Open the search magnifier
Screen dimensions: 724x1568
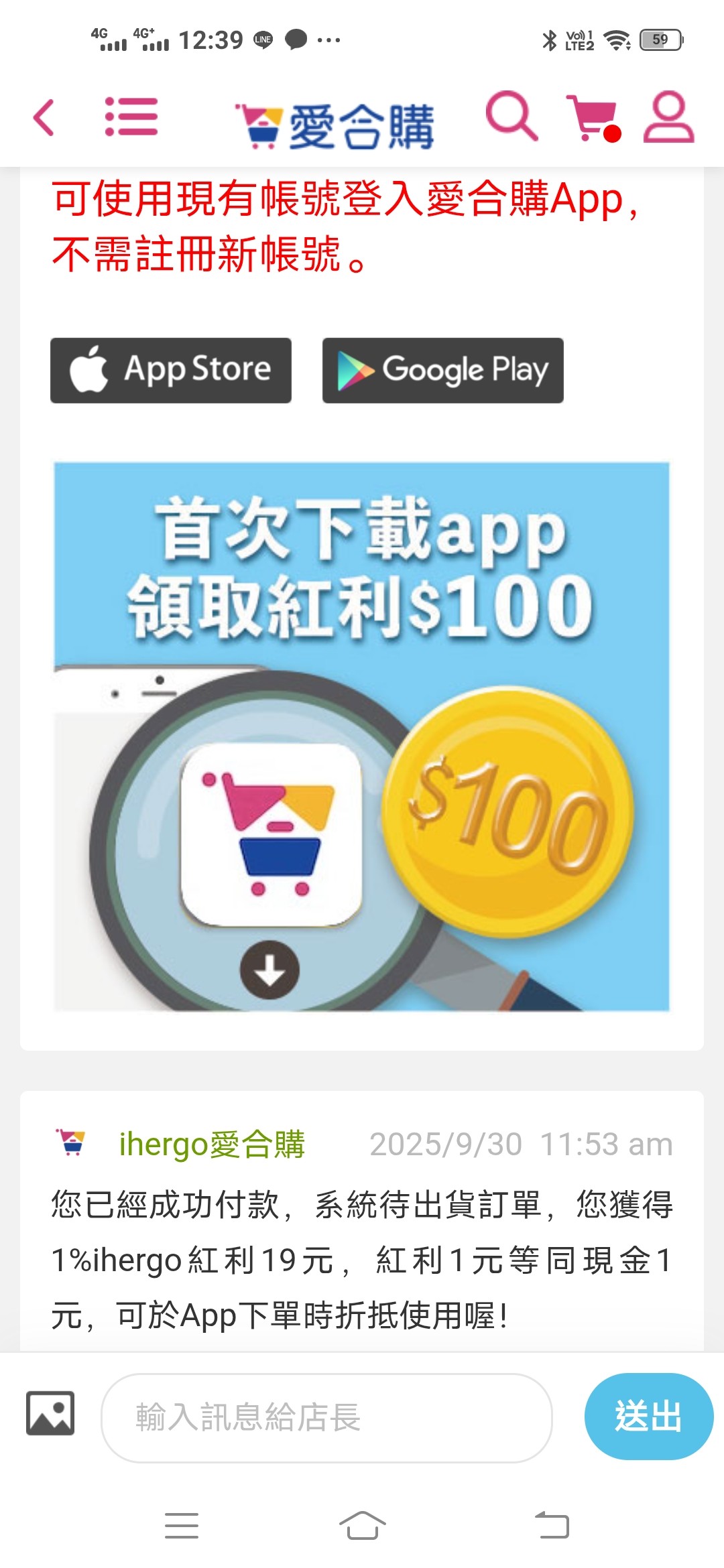click(x=511, y=117)
